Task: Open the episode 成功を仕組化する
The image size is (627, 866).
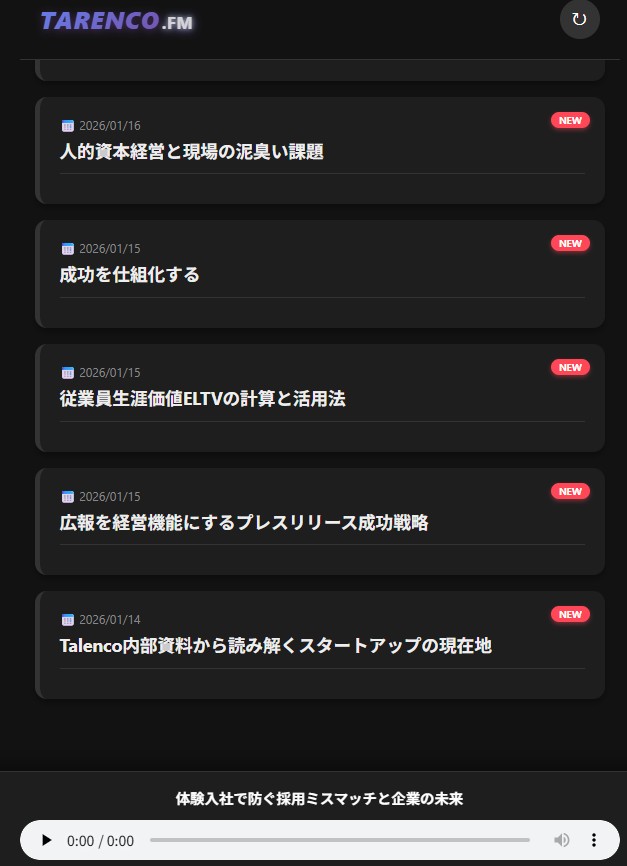Action: click(130, 275)
